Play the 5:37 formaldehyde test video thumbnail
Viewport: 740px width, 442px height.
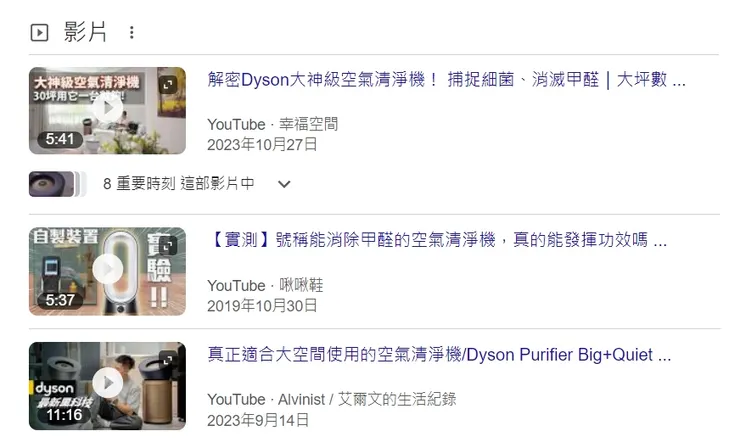point(107,269)
